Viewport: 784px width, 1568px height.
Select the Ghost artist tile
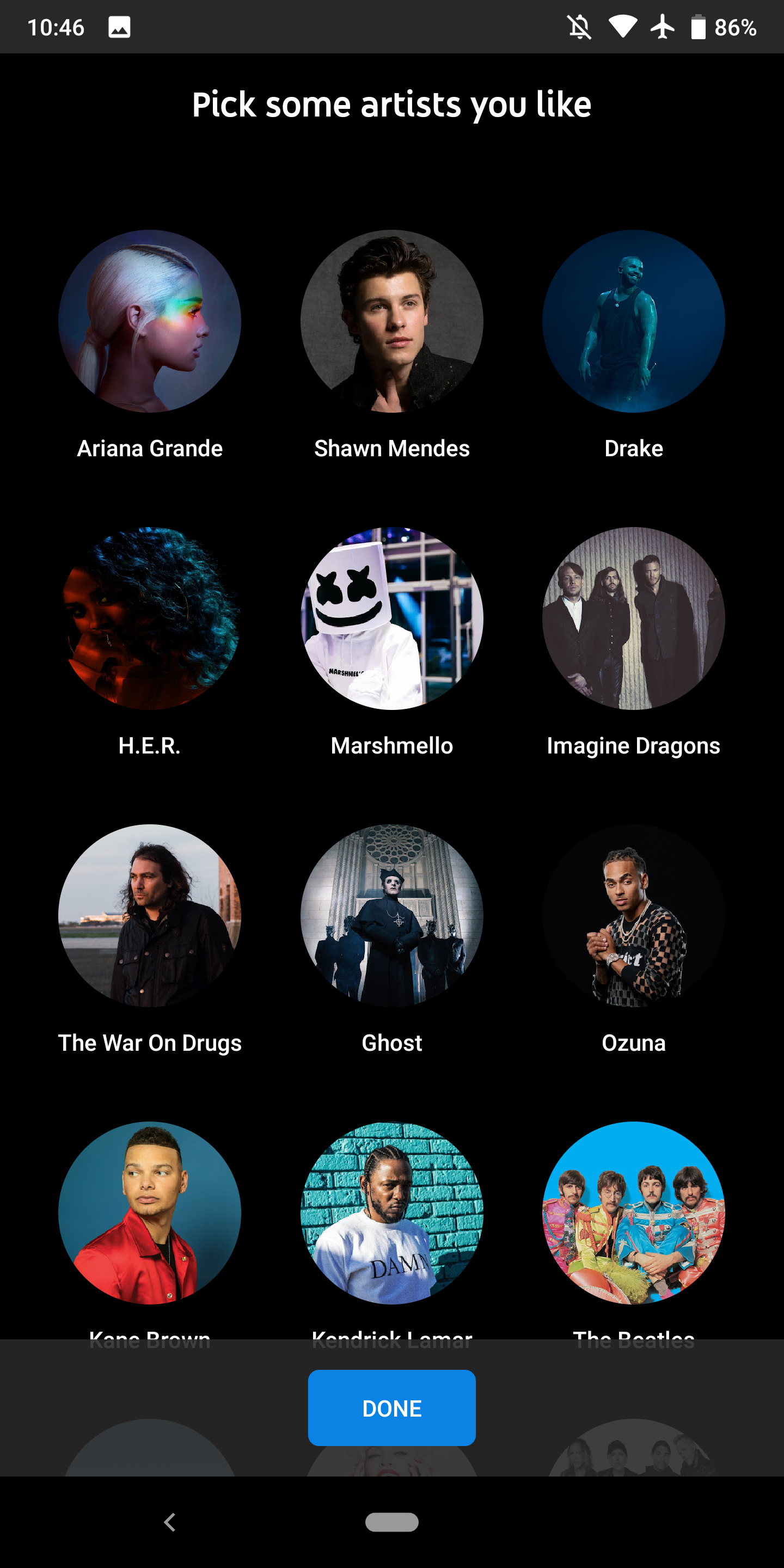pos(392,915)
